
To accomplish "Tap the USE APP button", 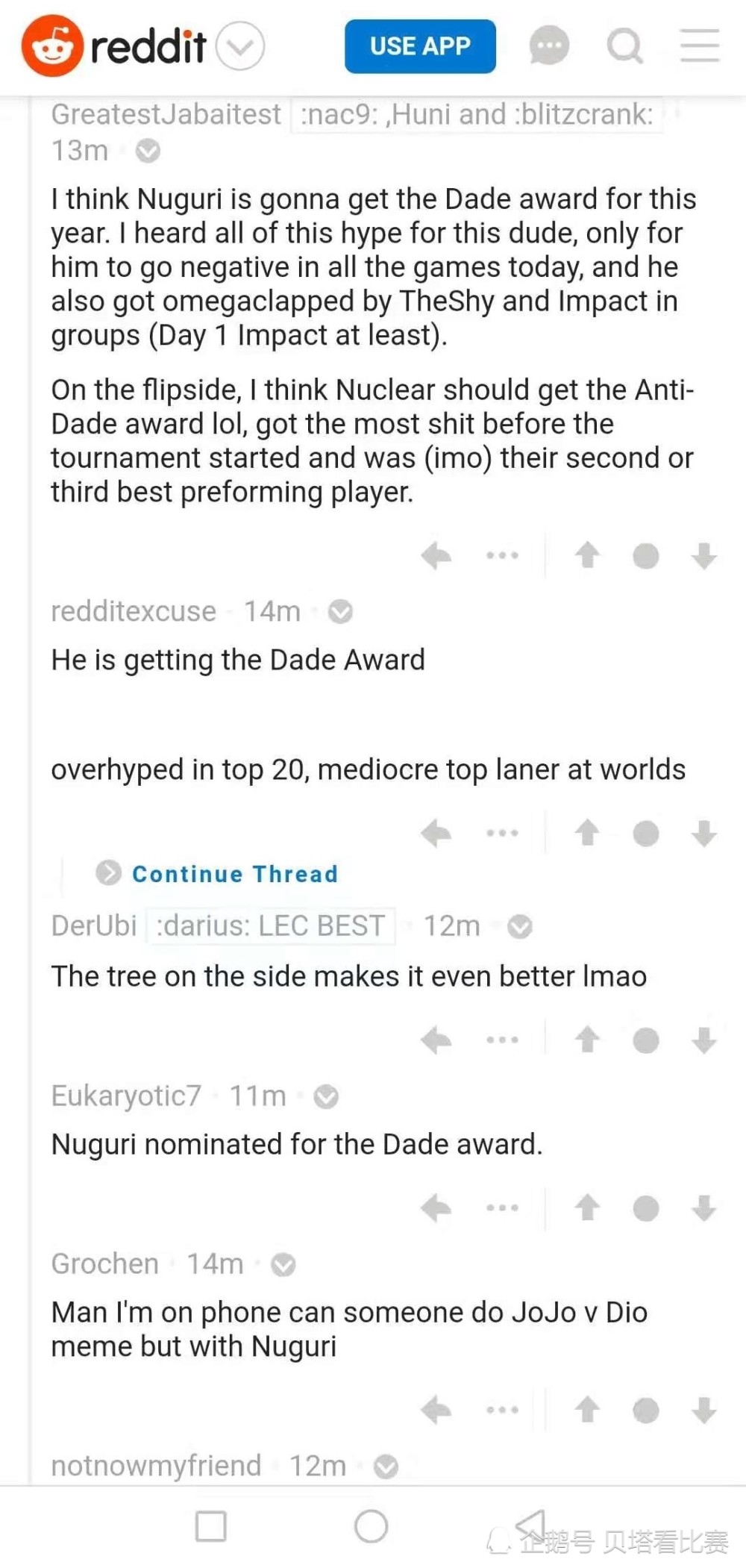I will click(420, 46).
